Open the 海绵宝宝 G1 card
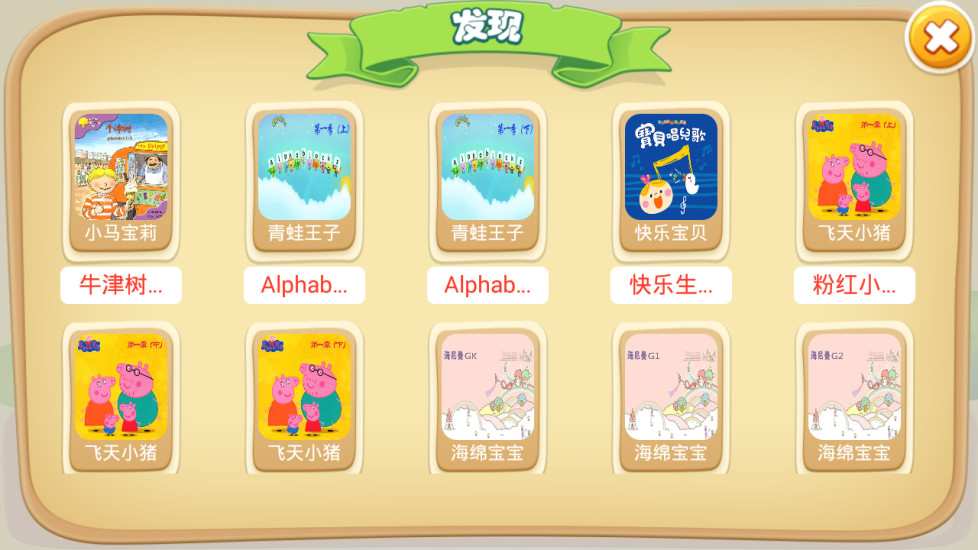The width and height of the screenshot is (978, 550). click(671, 398)
